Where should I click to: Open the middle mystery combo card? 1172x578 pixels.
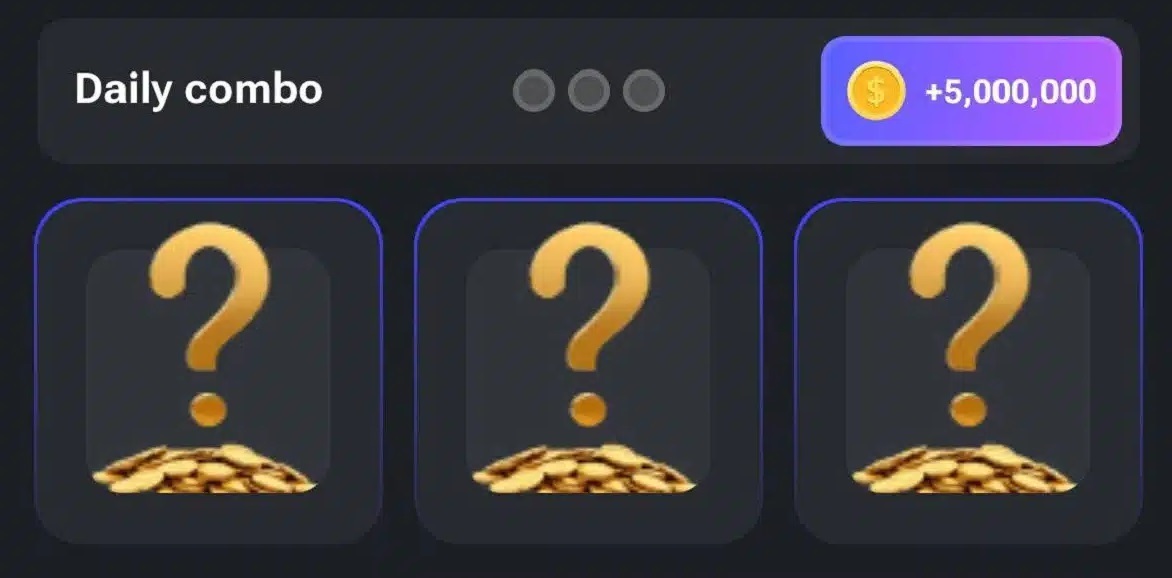tap(588, 370)
